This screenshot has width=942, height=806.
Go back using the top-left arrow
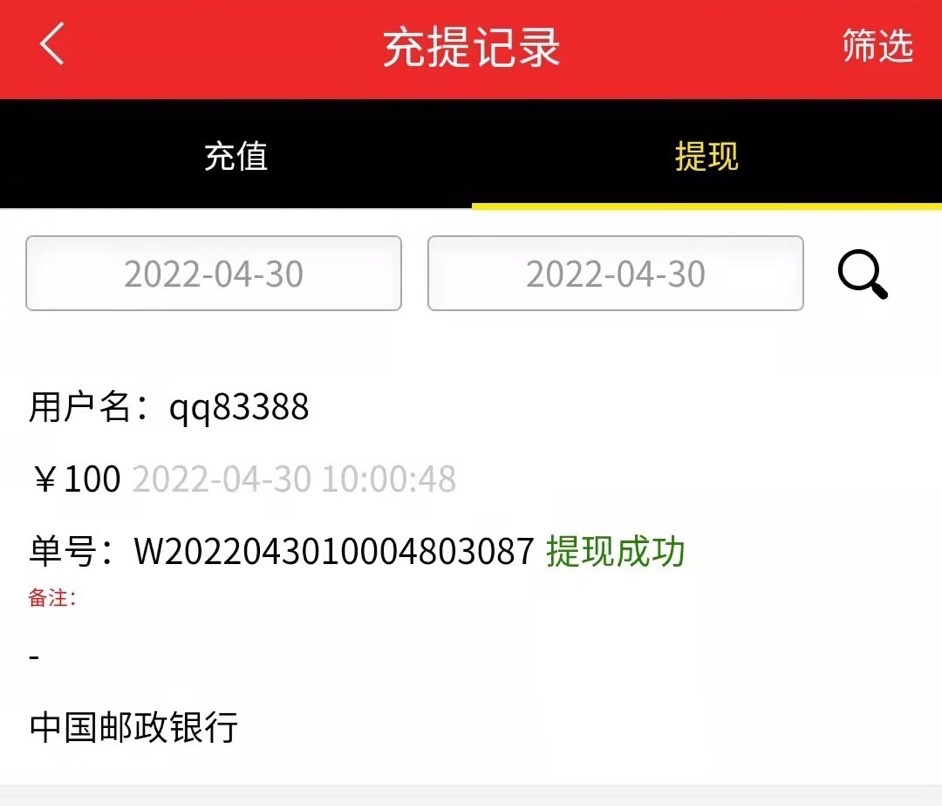pyautogui.click(x=52, y=46)
